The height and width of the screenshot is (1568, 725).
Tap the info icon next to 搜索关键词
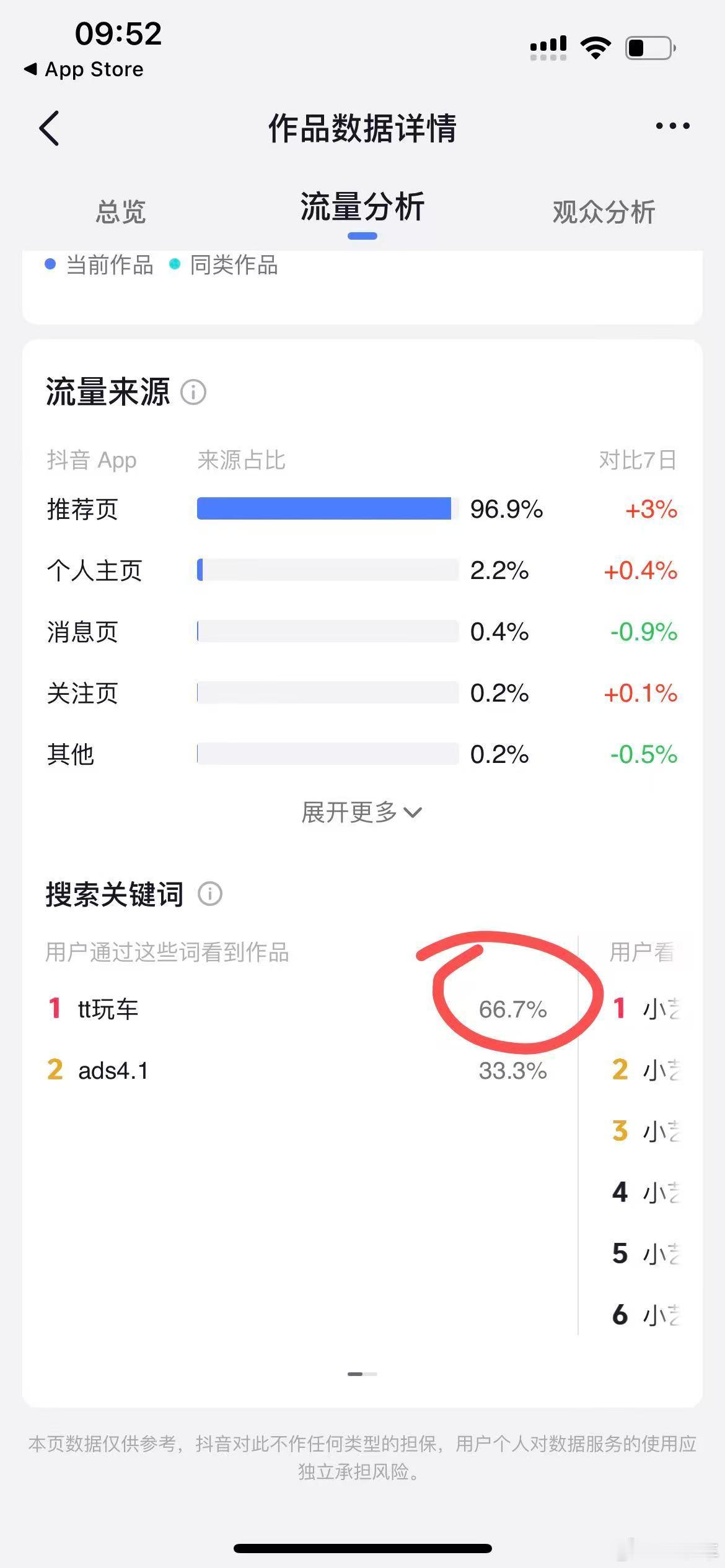209,894
